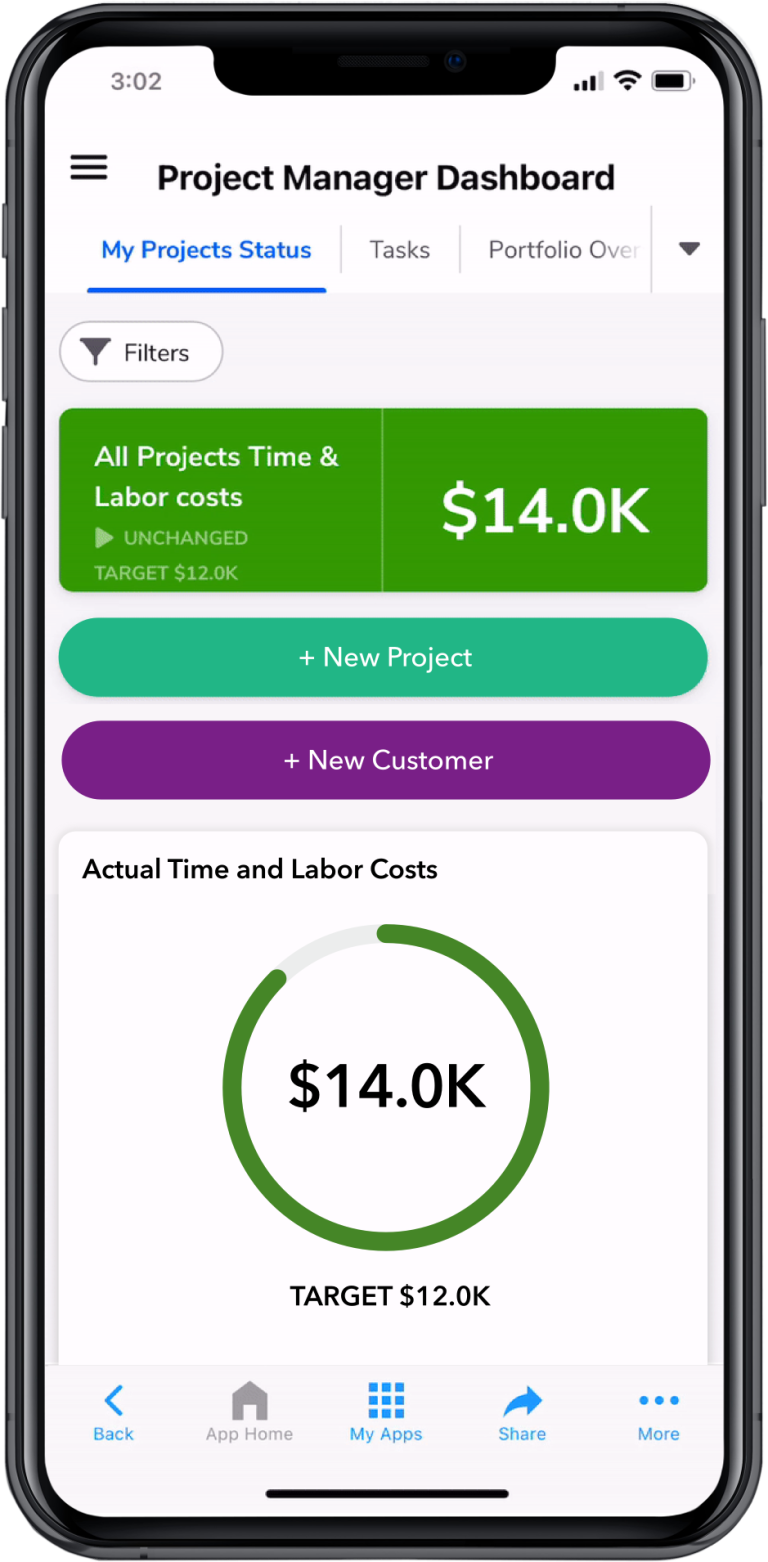Viewport: 768px width, 1562px height.
Task: Open My Apps from the bottom bar
Action: 385,1402
